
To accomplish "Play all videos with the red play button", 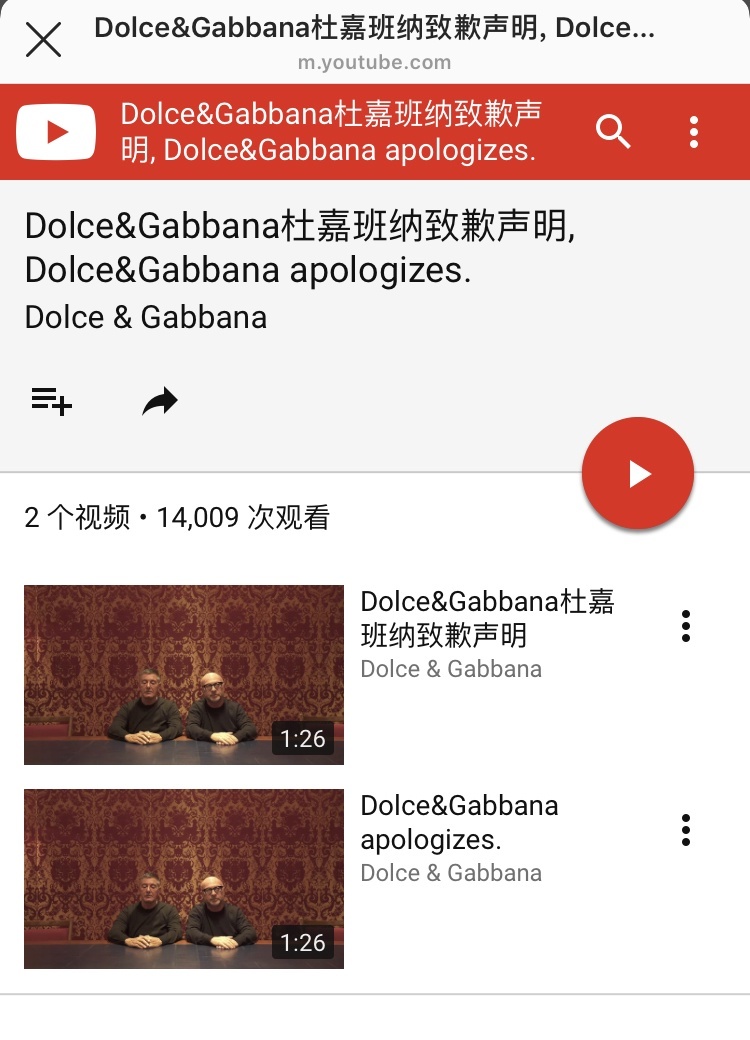I will (x=638, y=473).
